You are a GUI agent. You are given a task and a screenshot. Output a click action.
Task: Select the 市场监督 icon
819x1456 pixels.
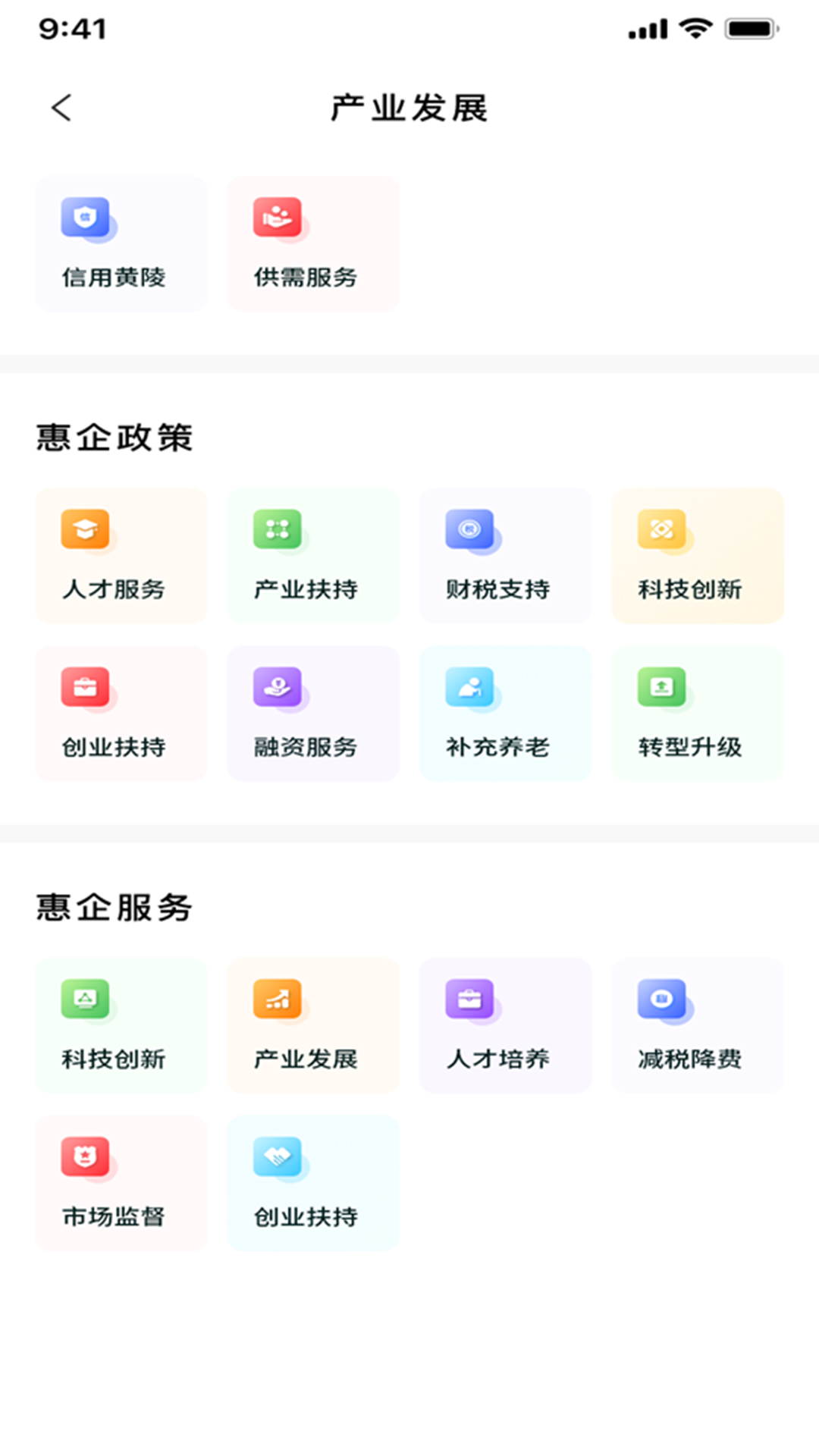click(121, 1183)
